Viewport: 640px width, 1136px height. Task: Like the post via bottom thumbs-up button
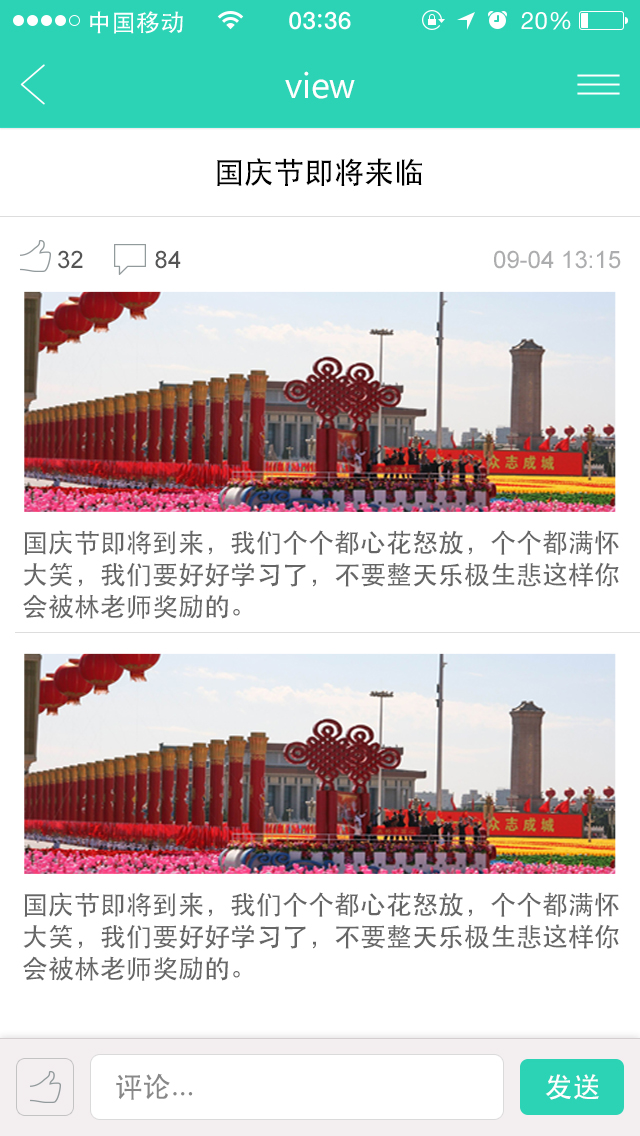[45, 1087]
